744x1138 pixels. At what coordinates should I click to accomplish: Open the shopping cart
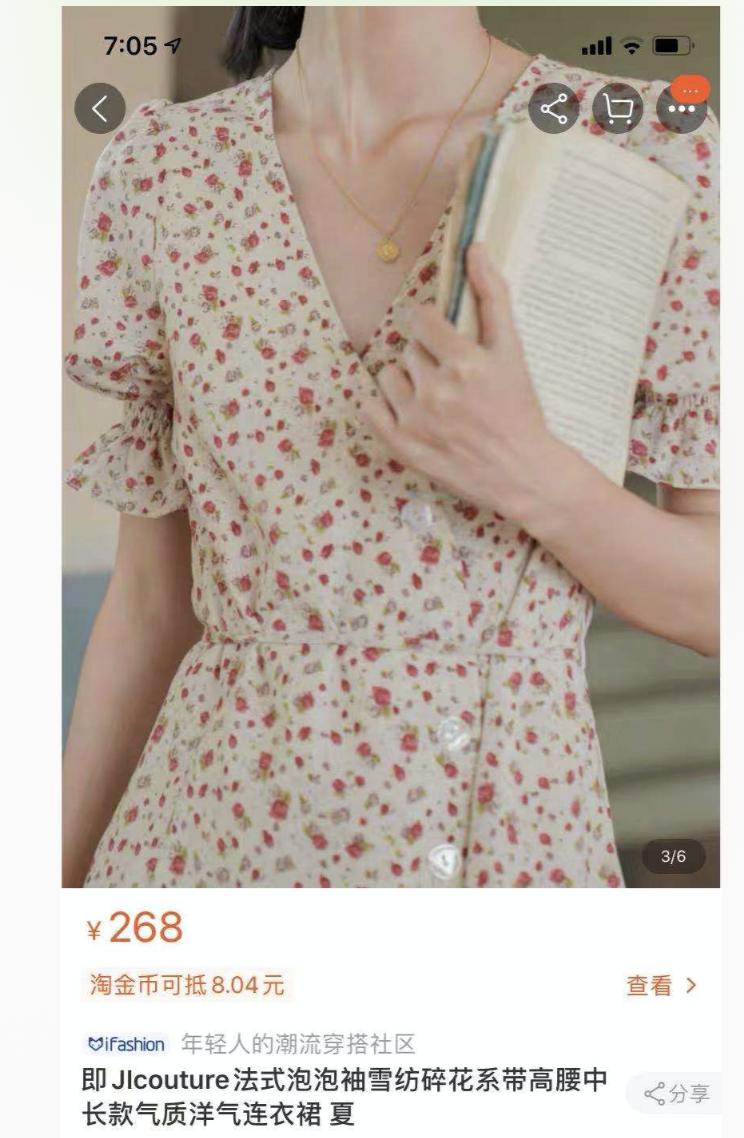618,109
